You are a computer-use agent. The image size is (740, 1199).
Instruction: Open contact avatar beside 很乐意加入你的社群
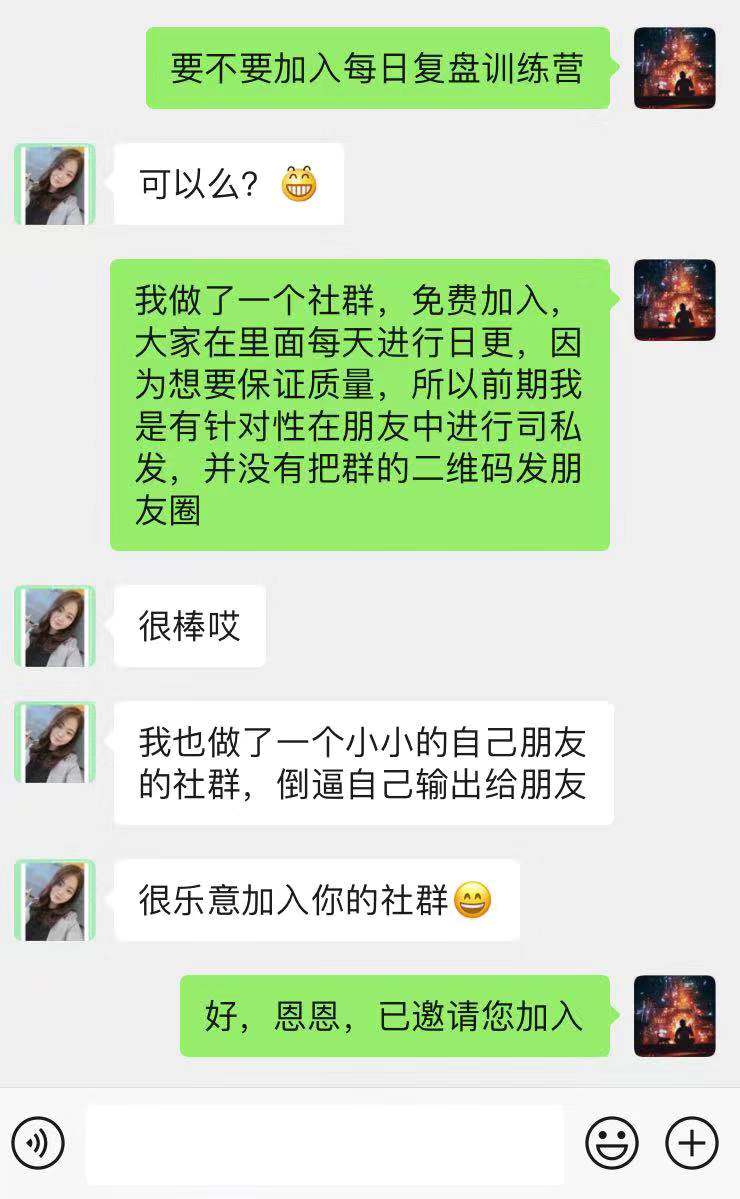55,900
